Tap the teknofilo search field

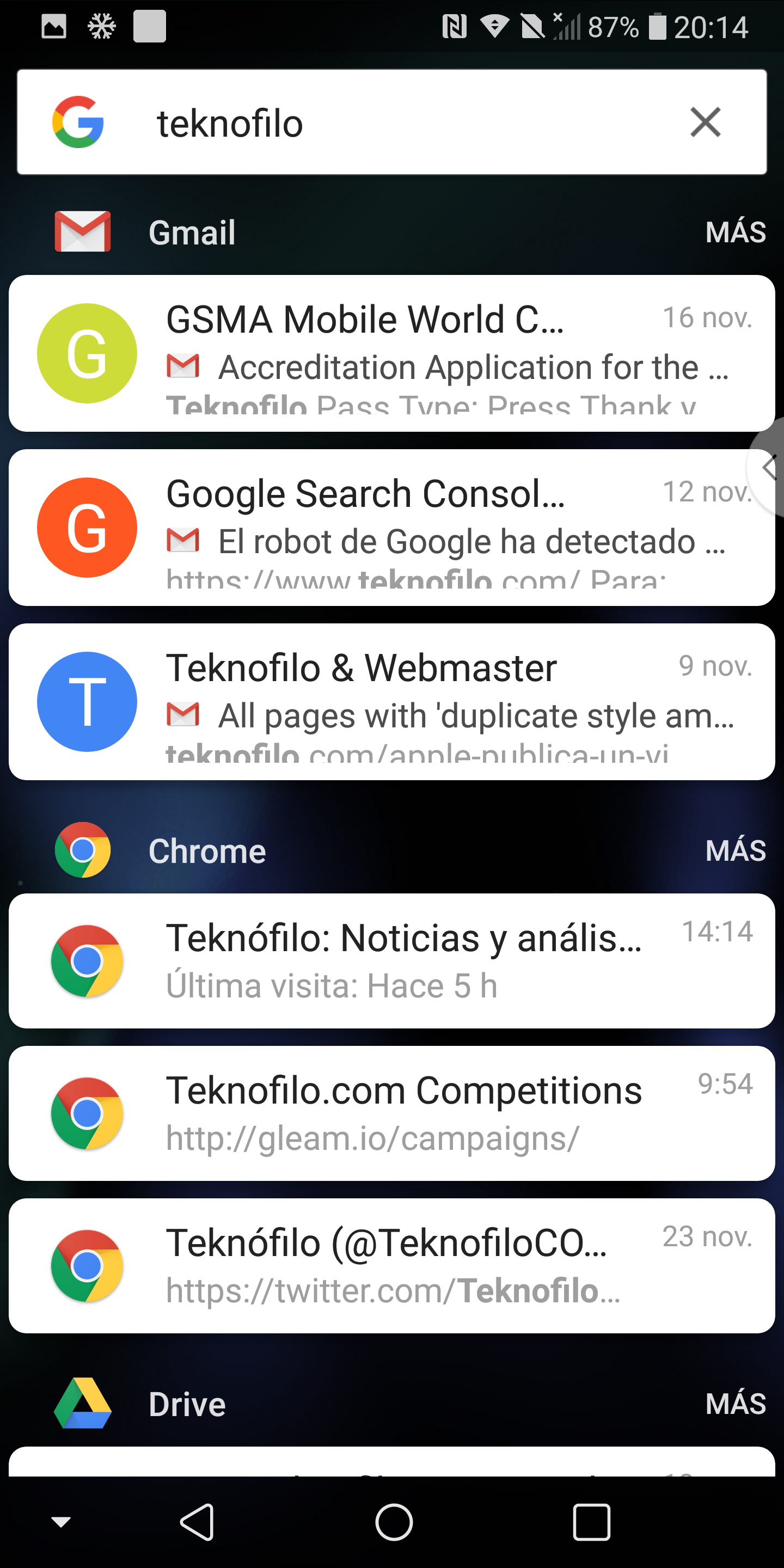pos(390,122)
